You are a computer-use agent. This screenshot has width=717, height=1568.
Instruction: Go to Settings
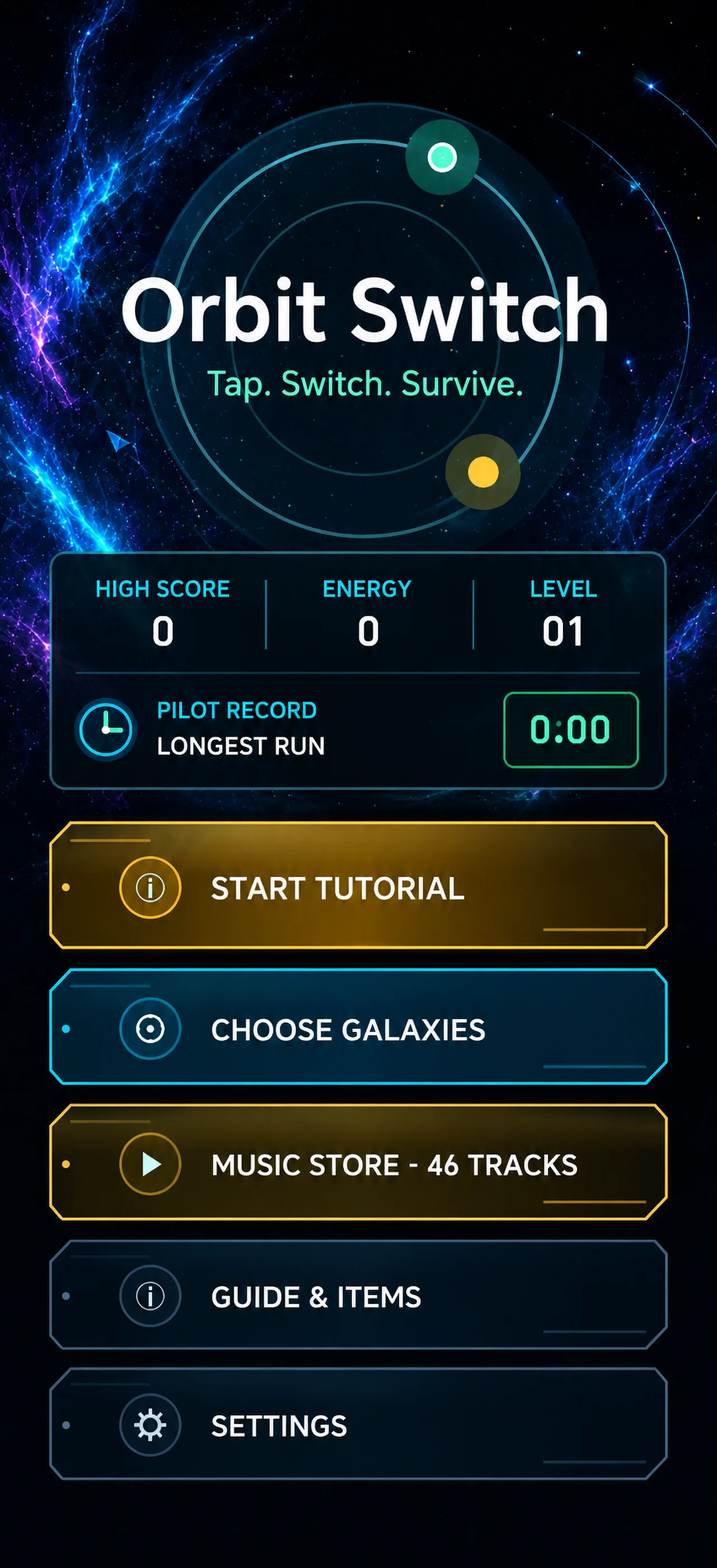tap(358, 1424)
